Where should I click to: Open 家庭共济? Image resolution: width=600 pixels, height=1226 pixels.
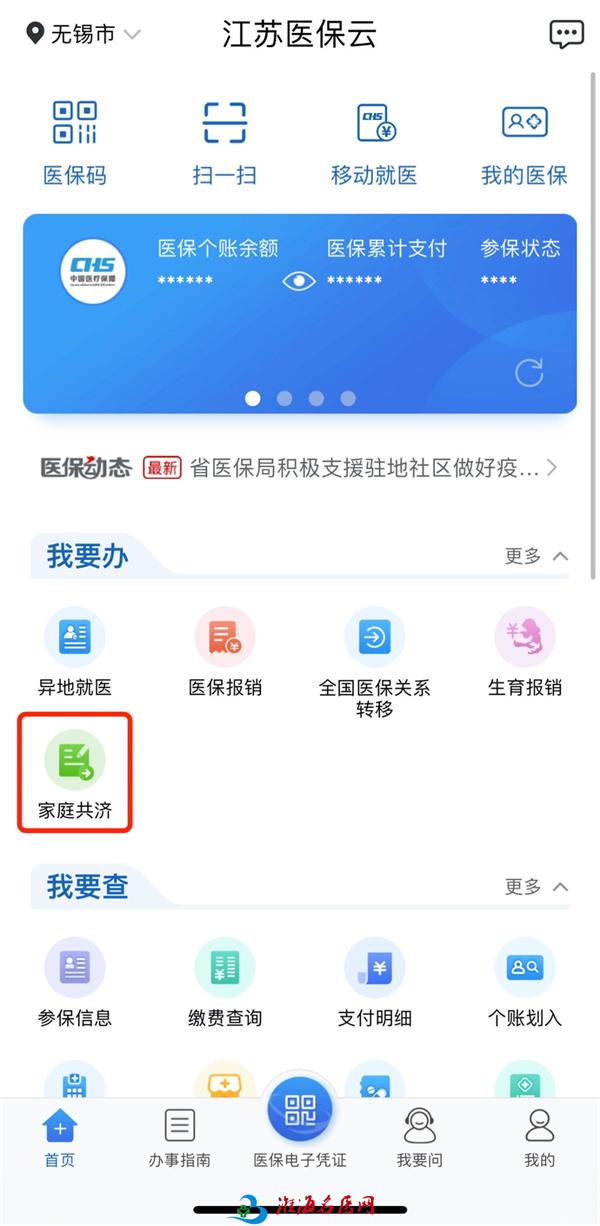pyautogui.click(x=74, y=773)
